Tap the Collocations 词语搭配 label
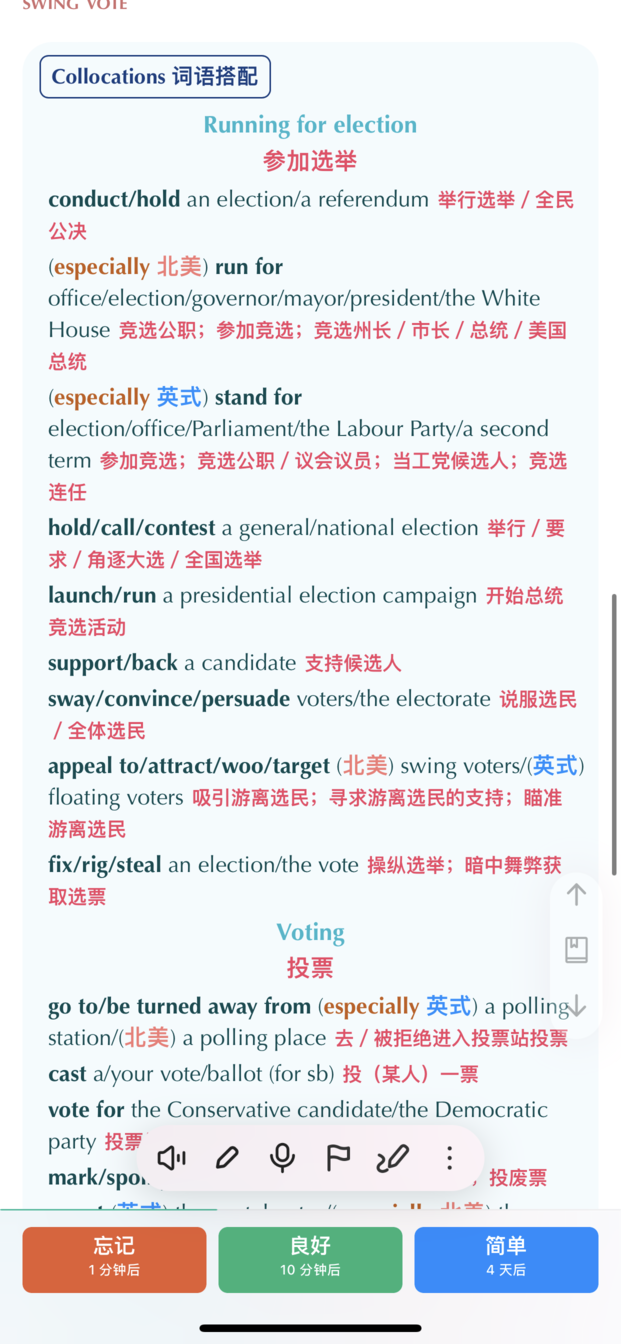The image size is (621, 1344). pos(155,77)
